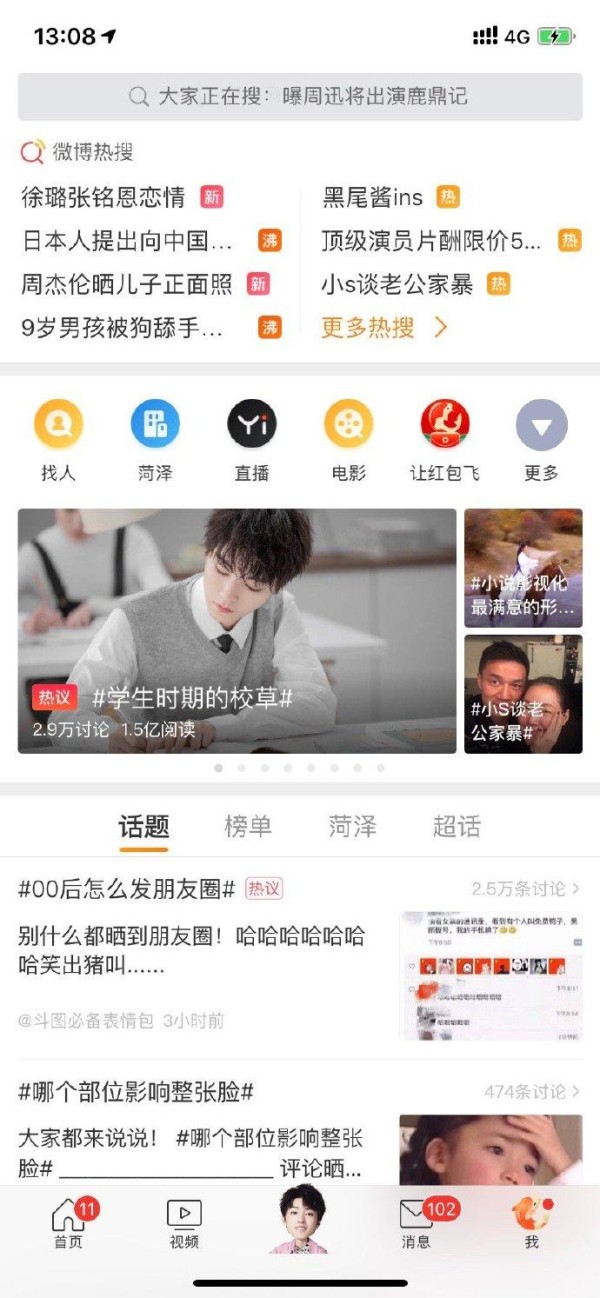Open 让红包飞 shortcut
Image resolution: width=600 pixels, height=1298 pixels.
445,440
